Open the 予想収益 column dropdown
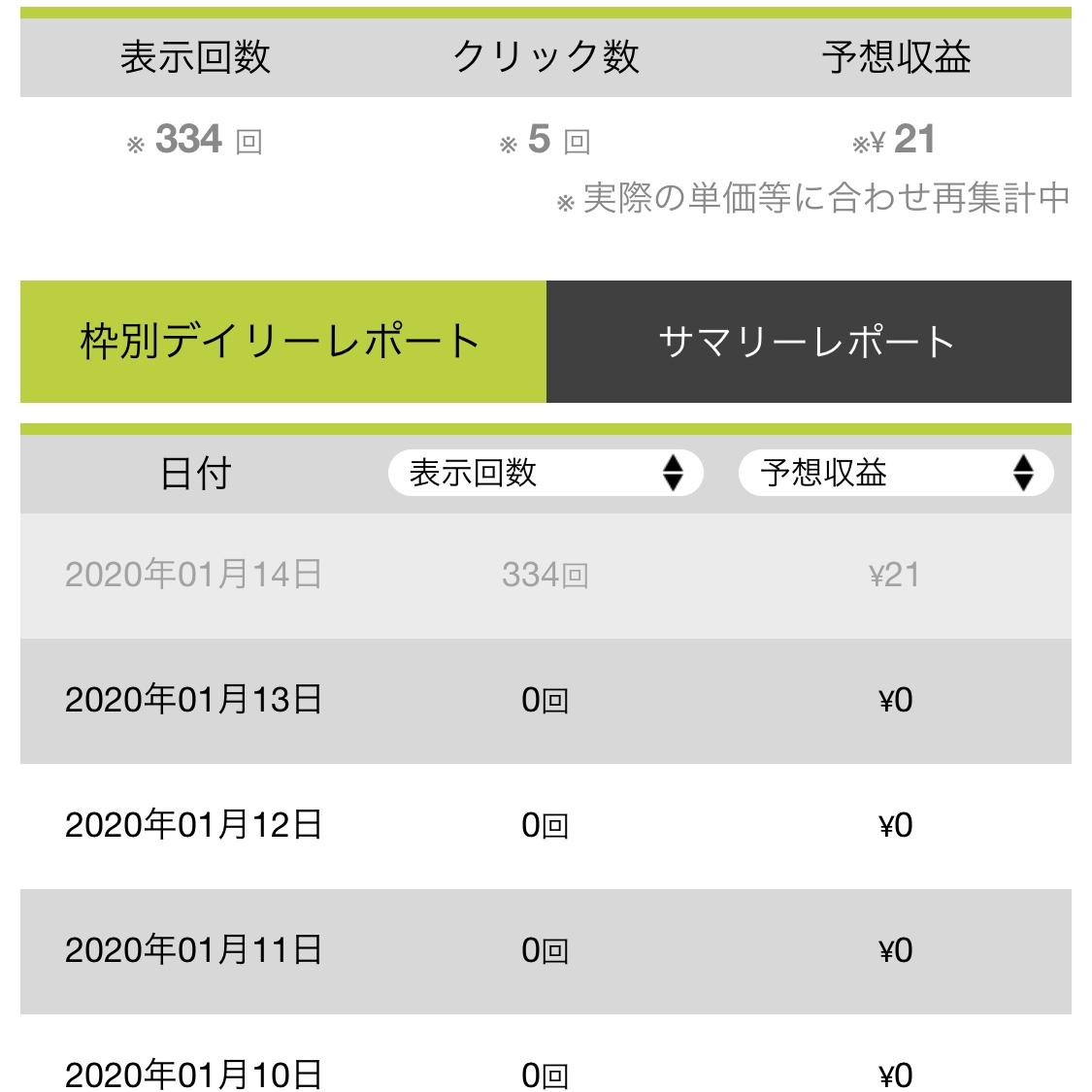 [x=895, y=474]
